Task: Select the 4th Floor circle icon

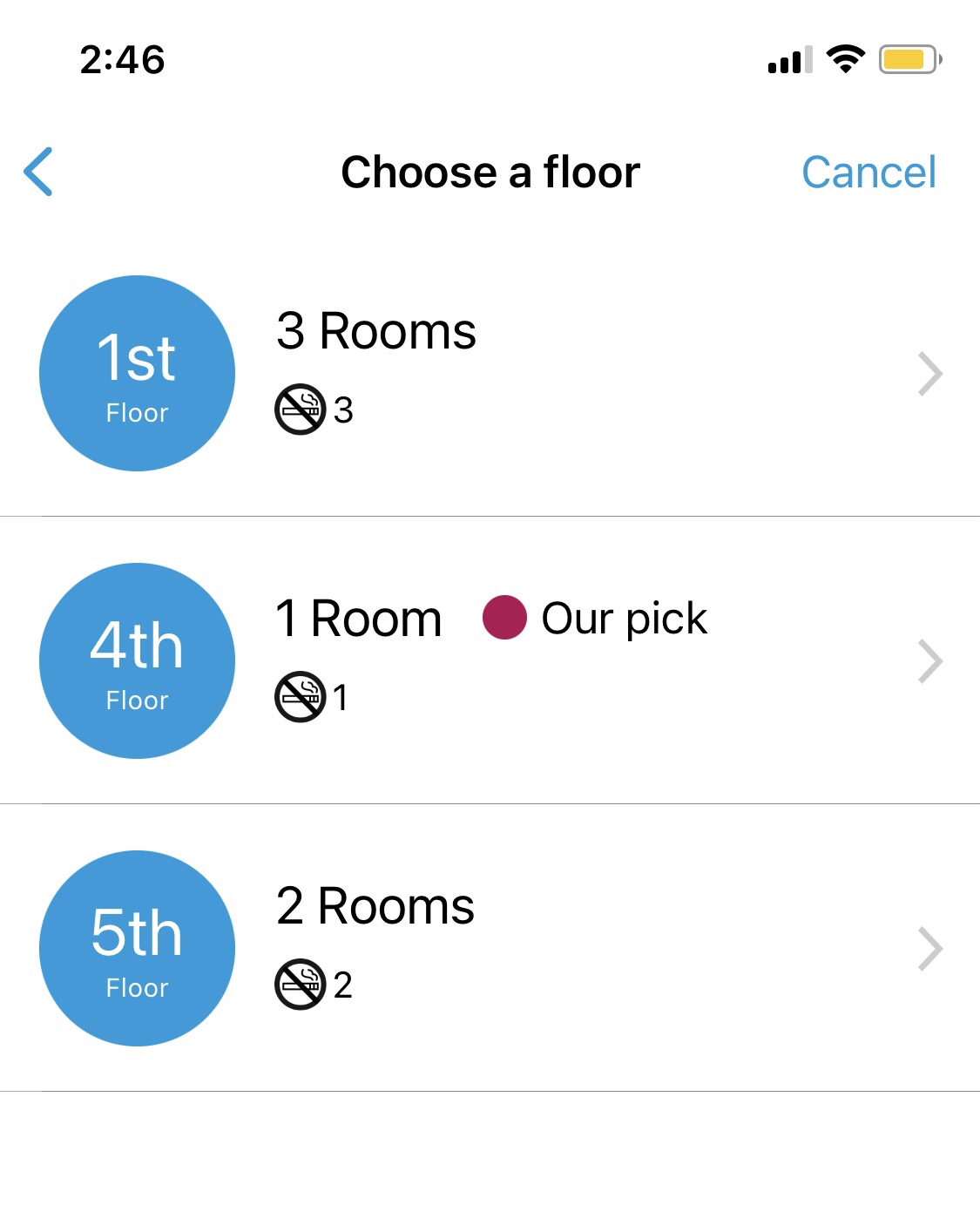Action: tap(137, 660)
